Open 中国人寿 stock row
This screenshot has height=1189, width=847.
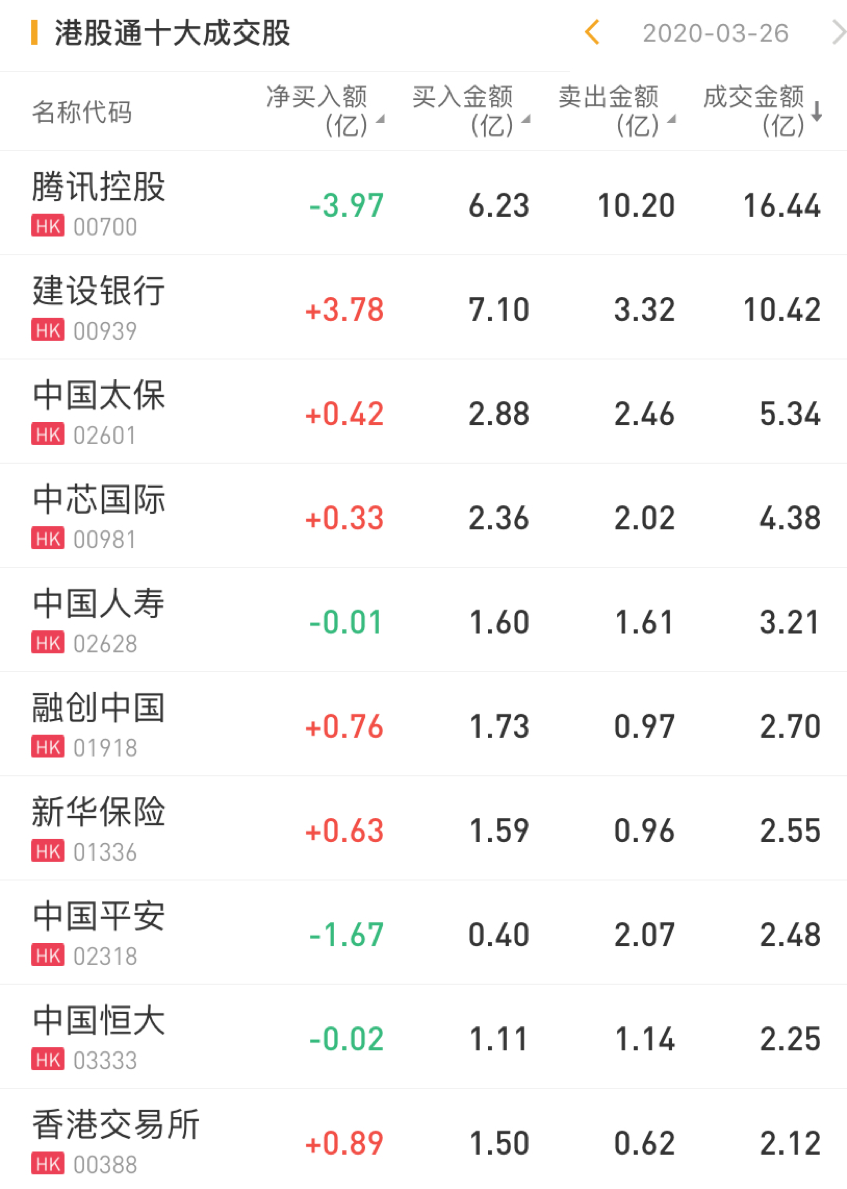click(x=99, y=619)
